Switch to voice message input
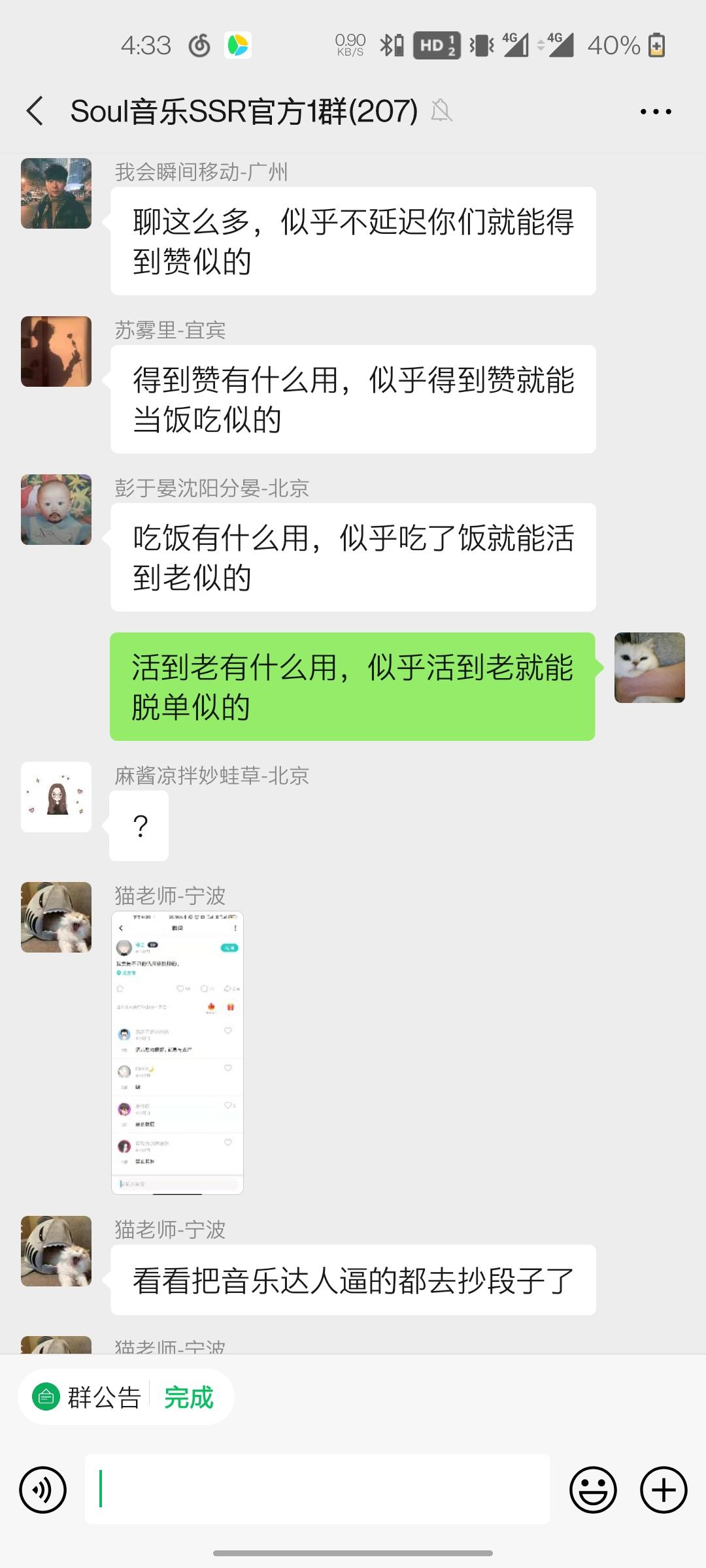706x1568 pixels. click(x=43, y=1490)
